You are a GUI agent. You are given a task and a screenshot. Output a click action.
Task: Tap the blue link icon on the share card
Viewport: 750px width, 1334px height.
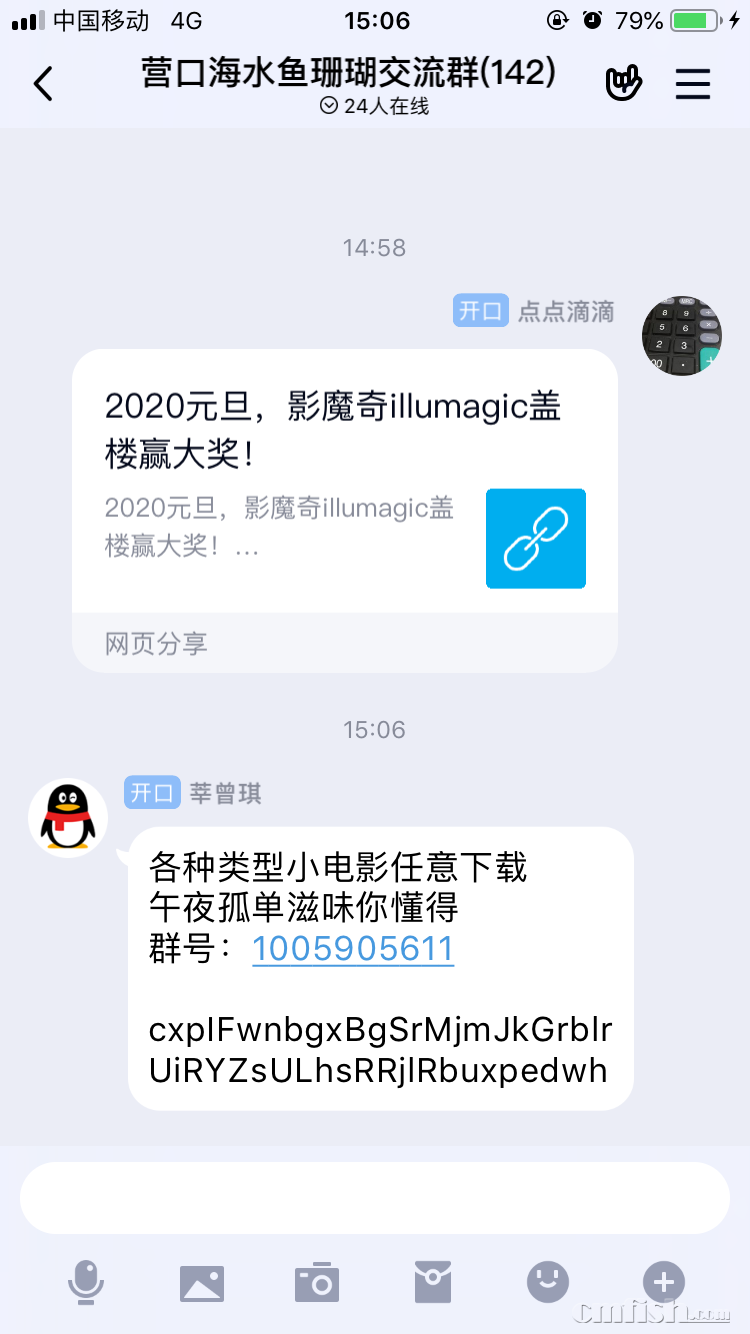tap(535, 538)
